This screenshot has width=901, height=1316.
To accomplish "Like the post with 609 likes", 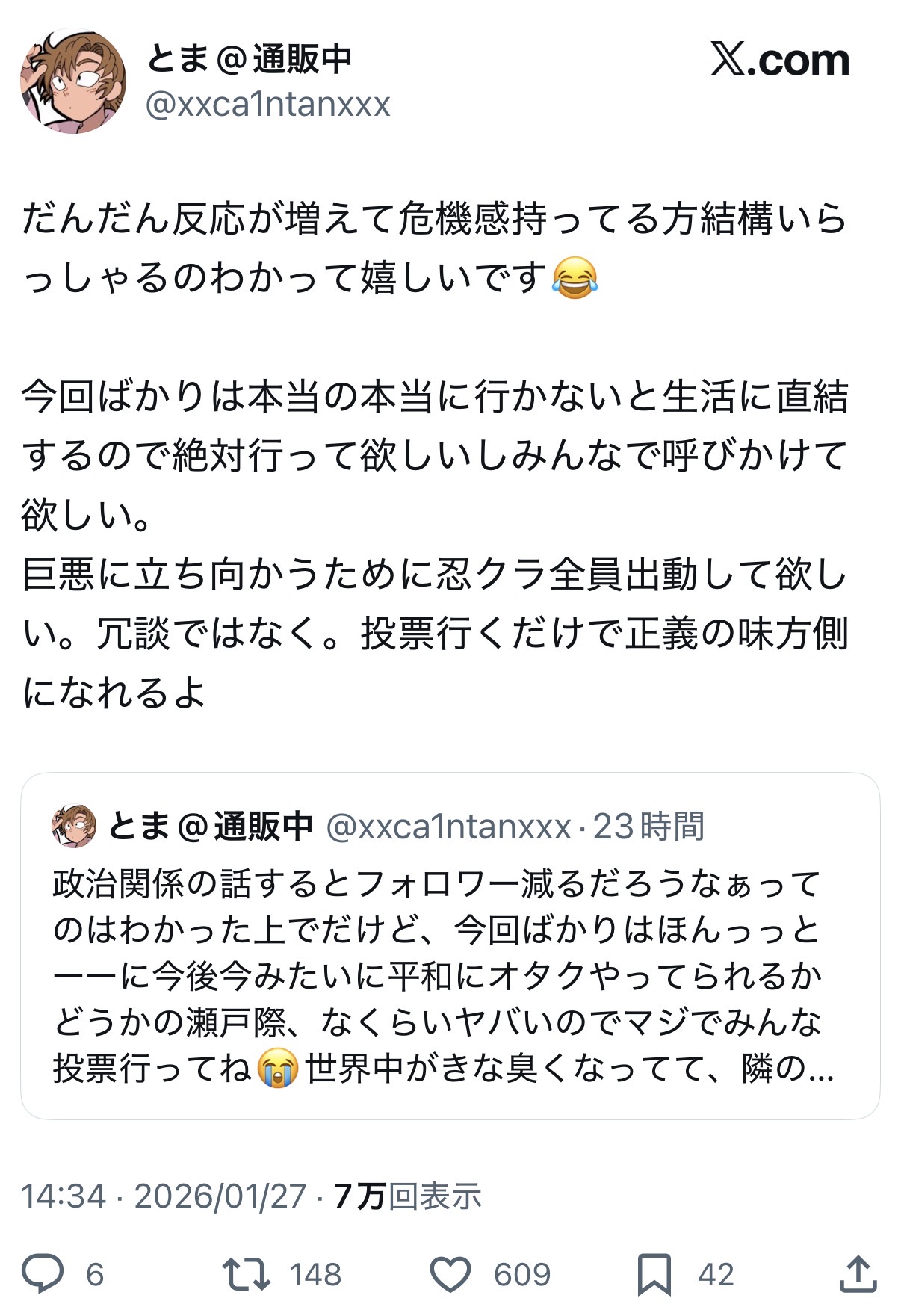I will (x=450, y=1273).
